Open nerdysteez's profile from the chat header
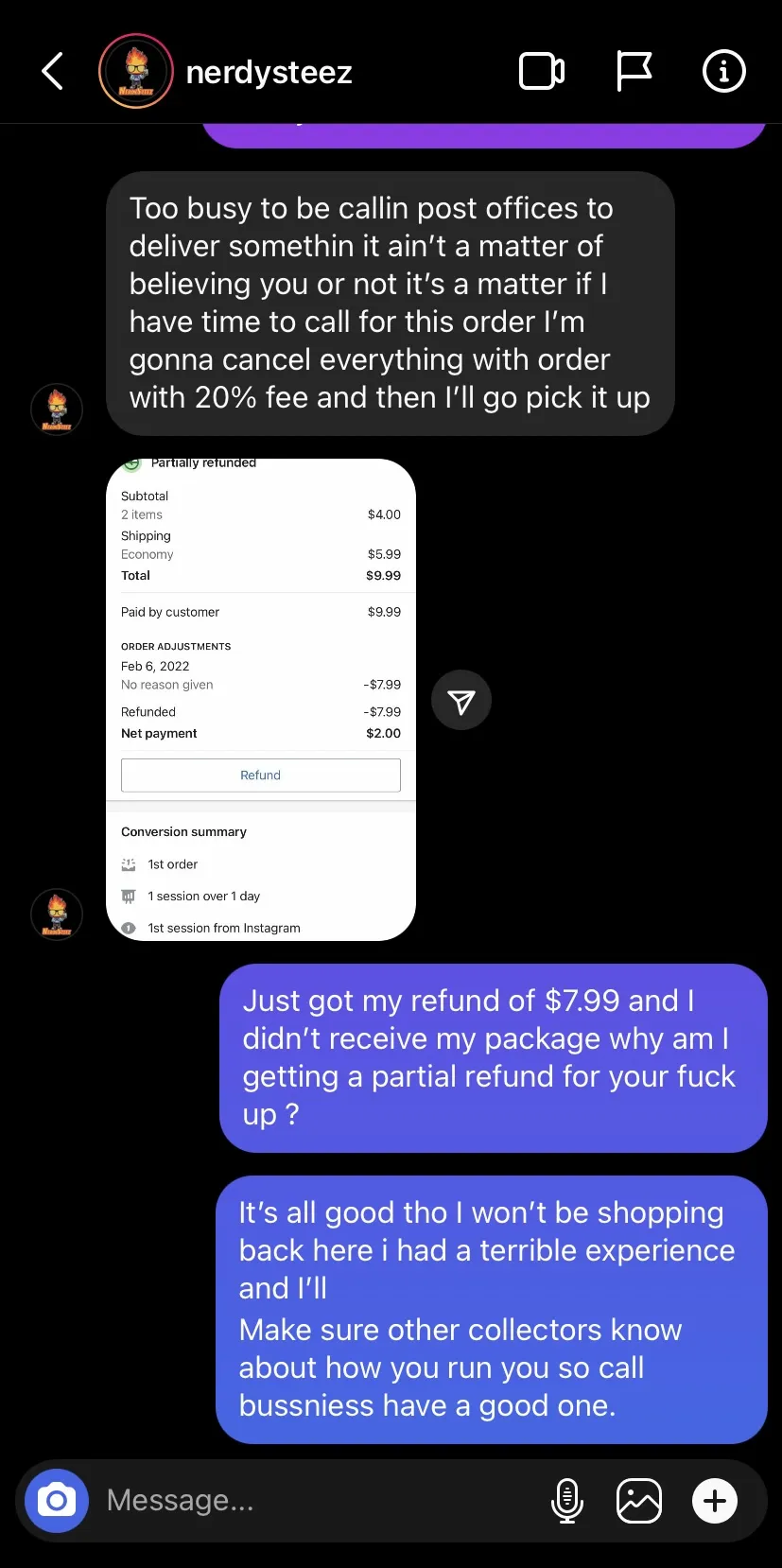Image resolution: width=782 pixels, height=1568 pixels. point(225,72)
